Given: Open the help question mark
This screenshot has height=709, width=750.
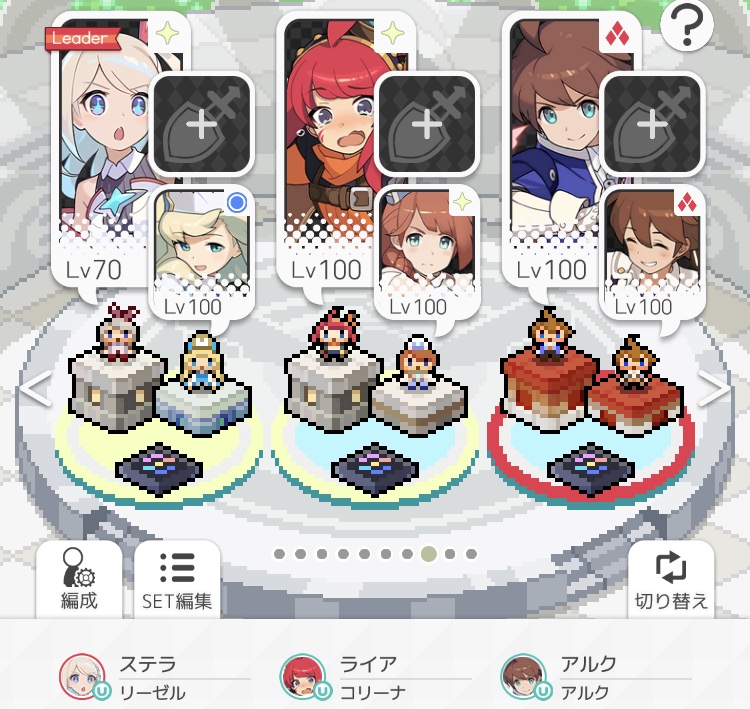Looking at the screenshot, I should 688,30.
